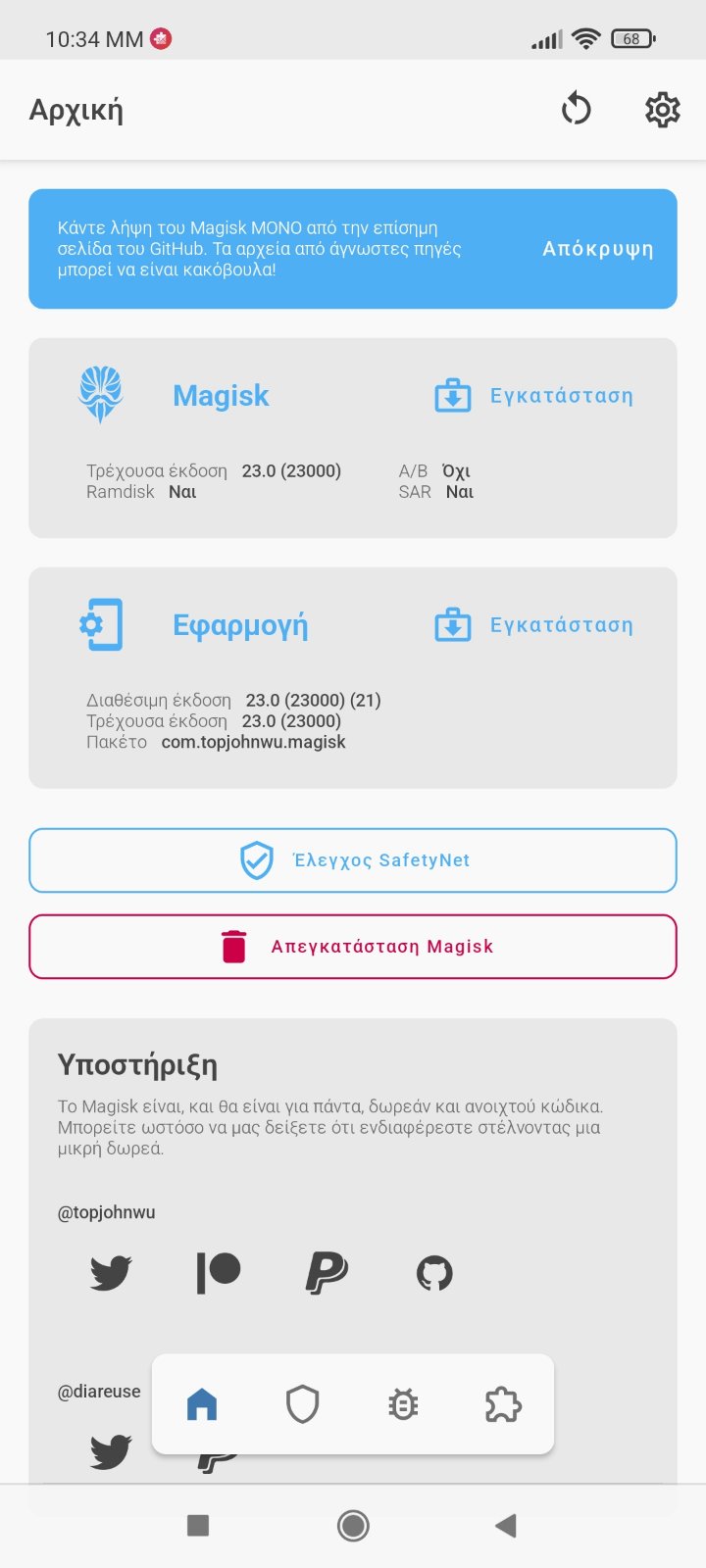Select the Home tab in bottom bar

[202, 1404]
